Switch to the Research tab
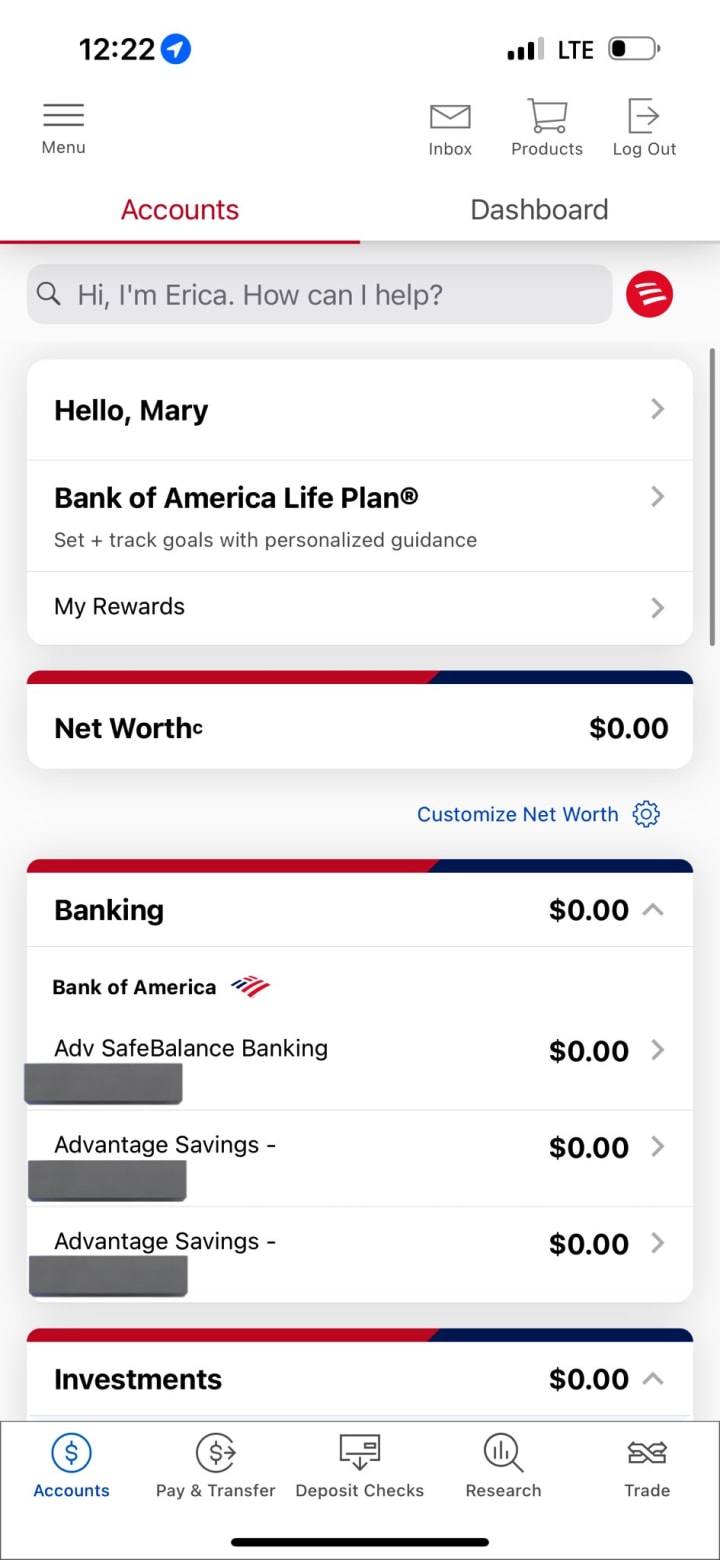 click(x=503, y=1465)
